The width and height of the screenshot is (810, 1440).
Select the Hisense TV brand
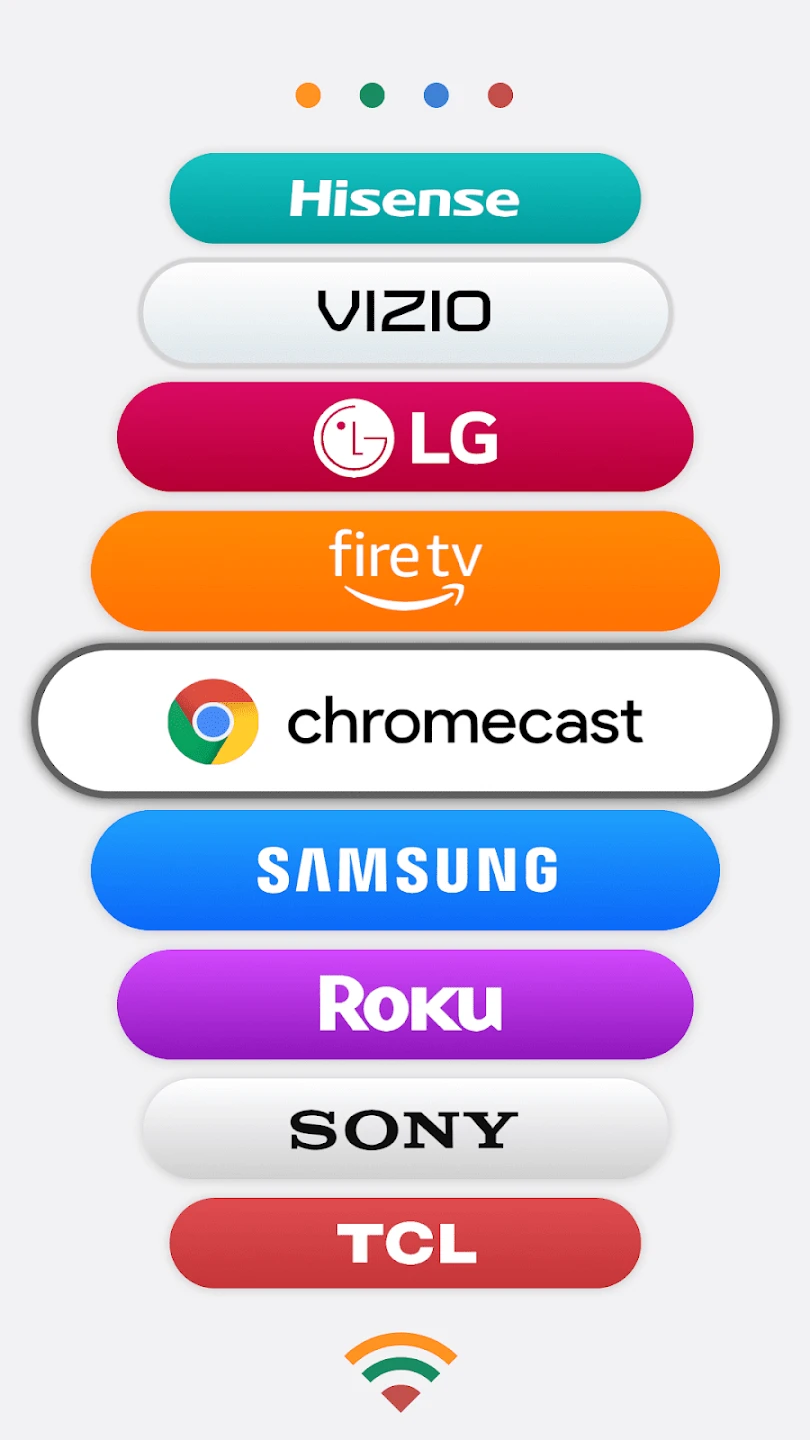[x=405, y=198]
